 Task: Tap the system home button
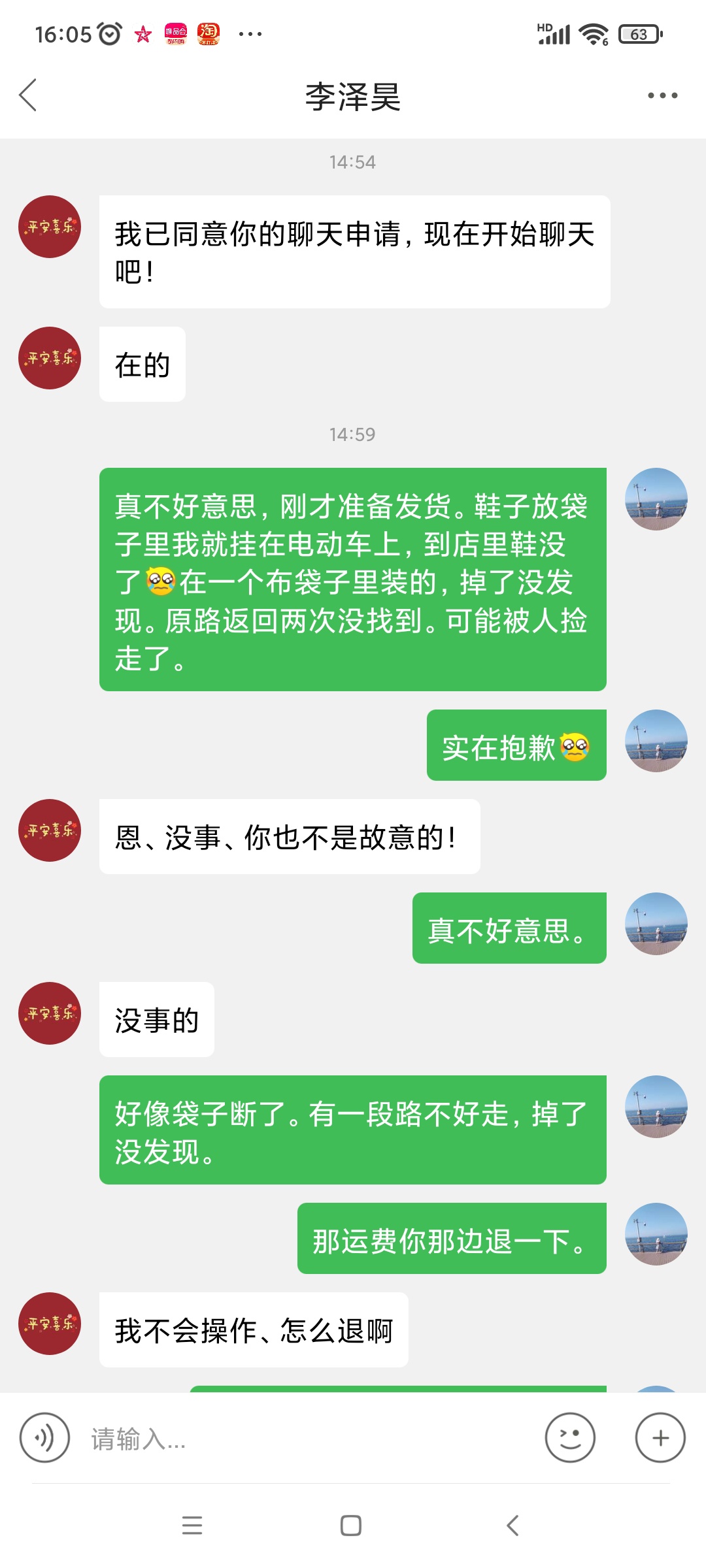[x=351, y=1526]
